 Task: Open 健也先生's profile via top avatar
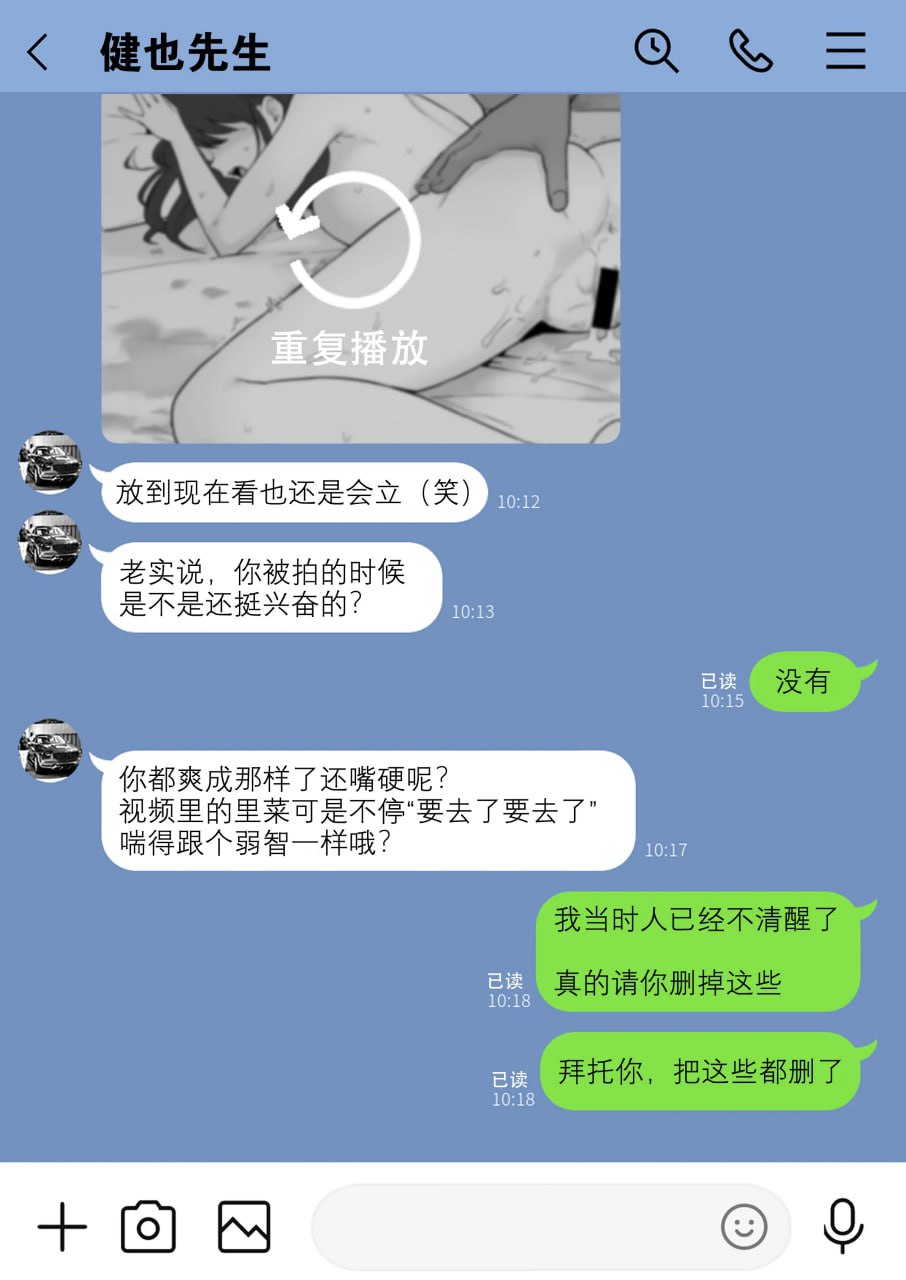click(x=49, y=462)
